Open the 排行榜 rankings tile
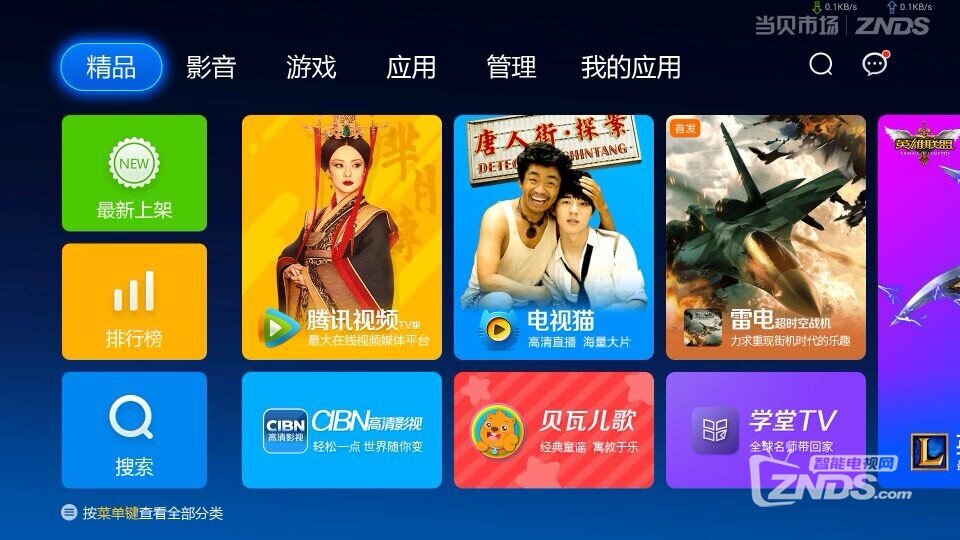960x540 pixels. coord(134,301)
